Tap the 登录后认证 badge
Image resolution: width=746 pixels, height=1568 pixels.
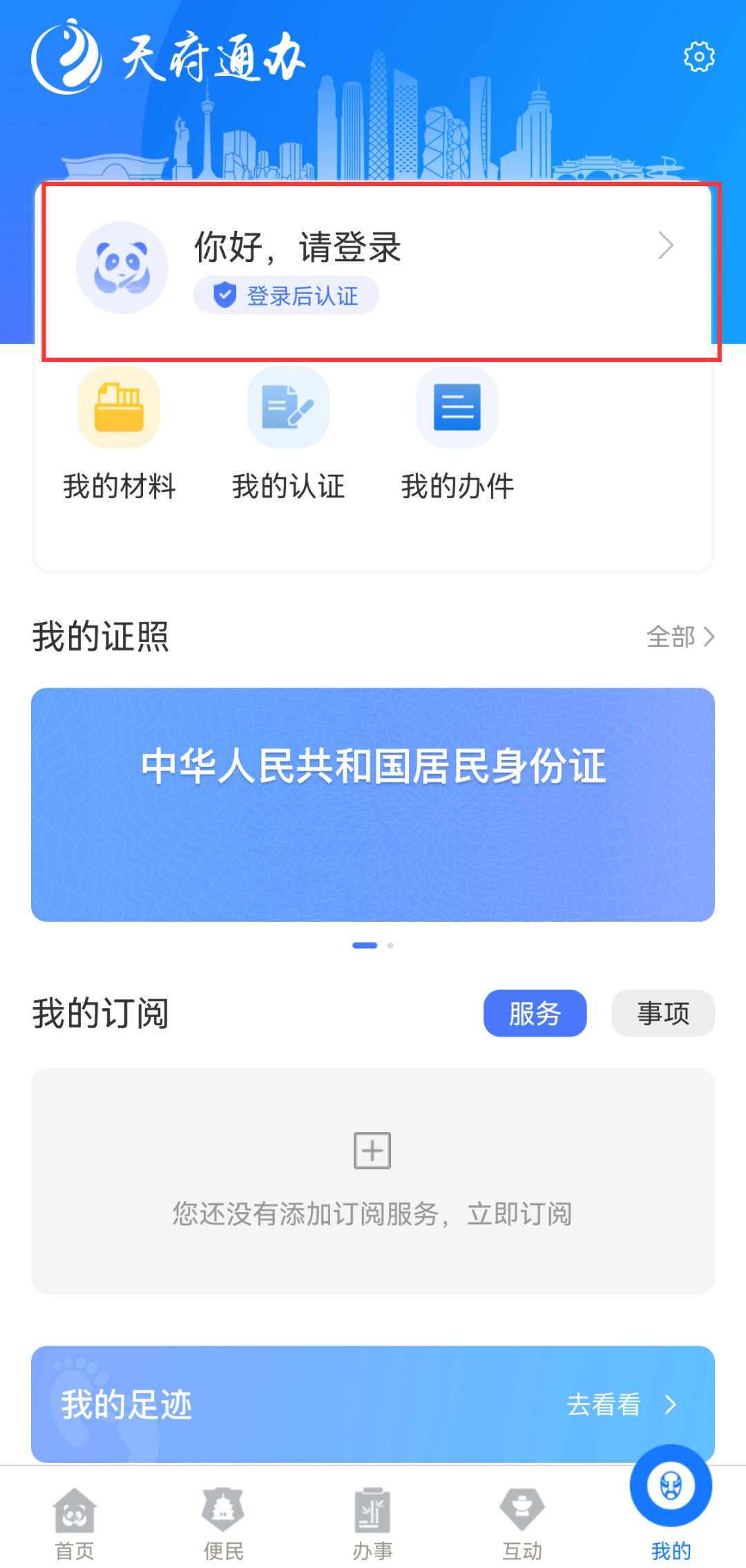286,296
